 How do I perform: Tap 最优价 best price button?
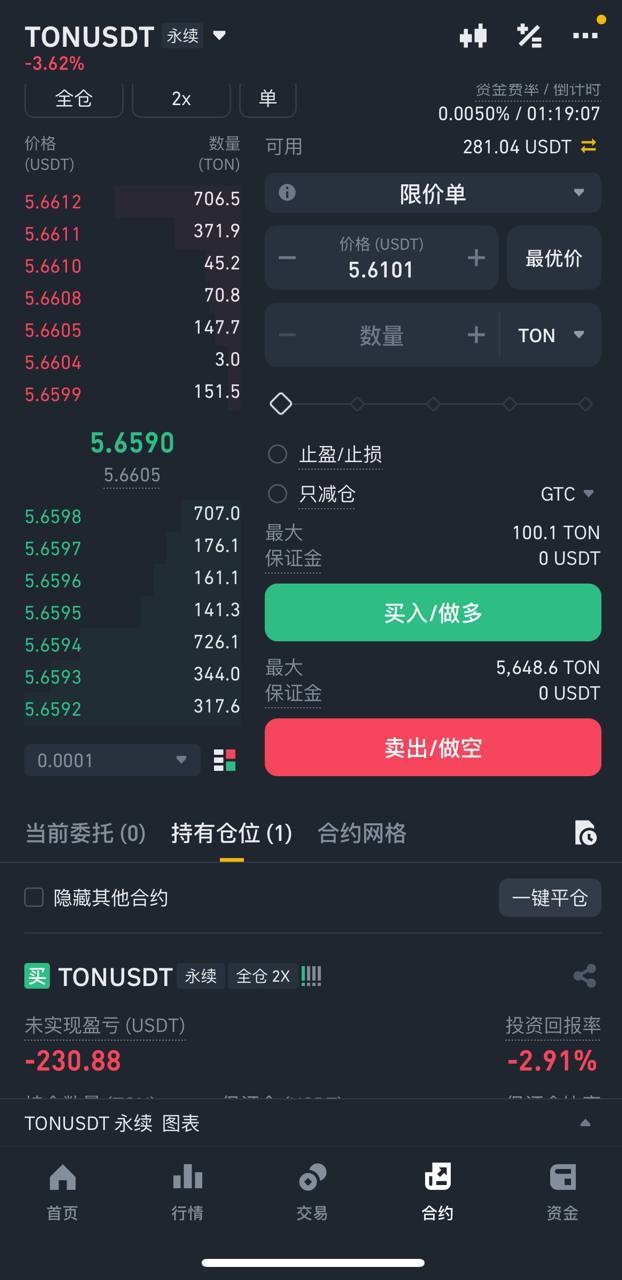coord(554,258)
